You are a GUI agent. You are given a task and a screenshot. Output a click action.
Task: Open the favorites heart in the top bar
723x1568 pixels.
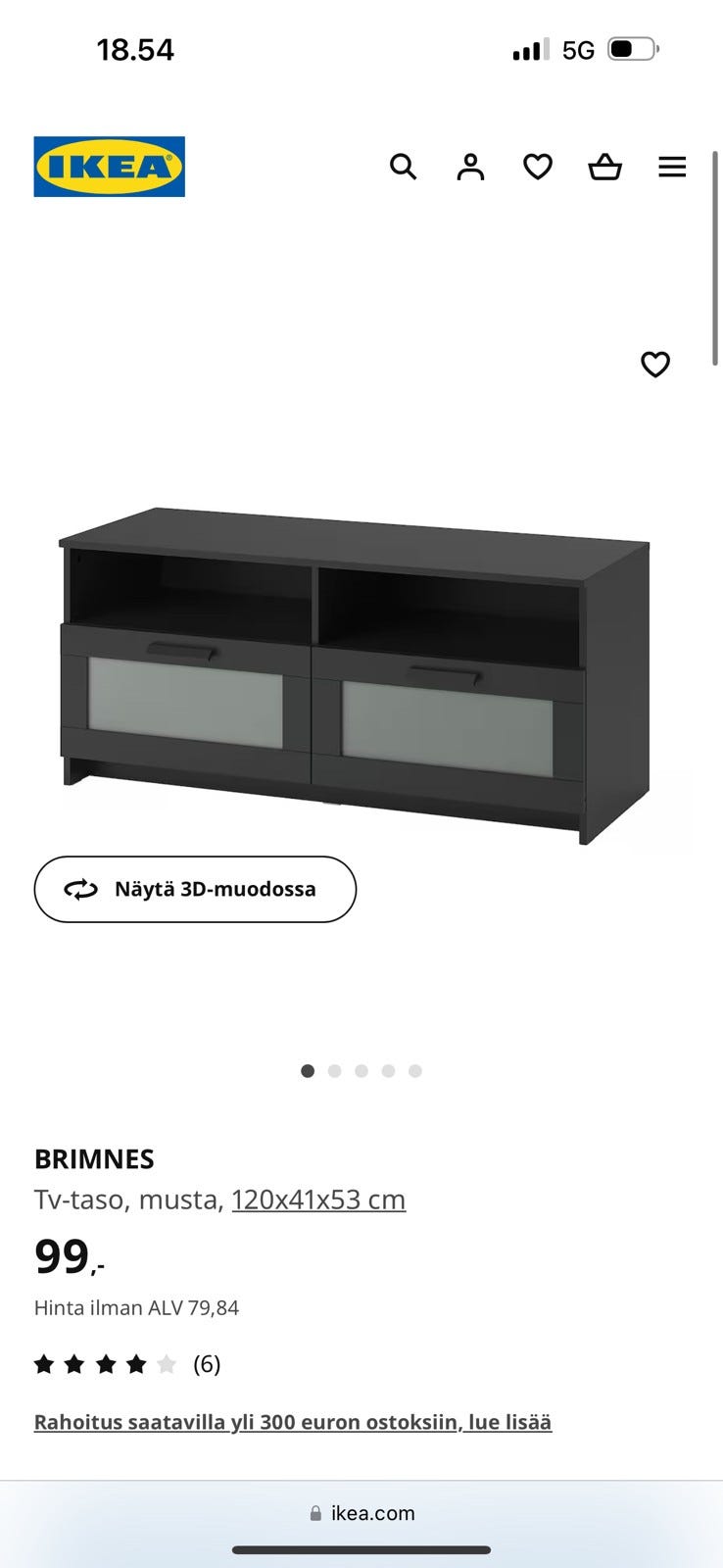coord(538,167)
